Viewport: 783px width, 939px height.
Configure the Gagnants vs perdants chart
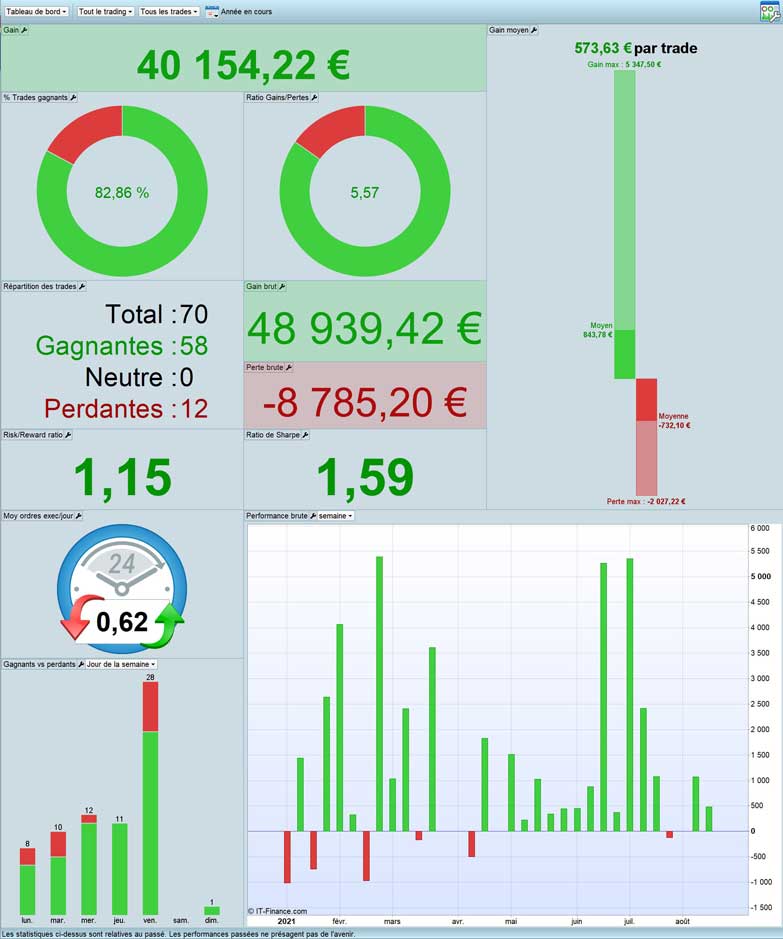[80, 664]
